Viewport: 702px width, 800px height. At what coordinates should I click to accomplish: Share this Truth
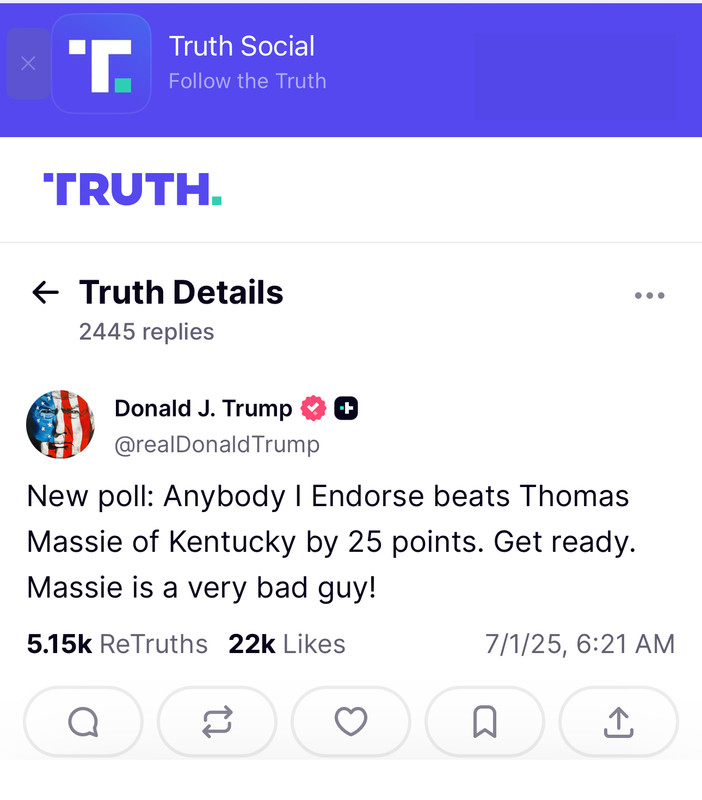619,721
